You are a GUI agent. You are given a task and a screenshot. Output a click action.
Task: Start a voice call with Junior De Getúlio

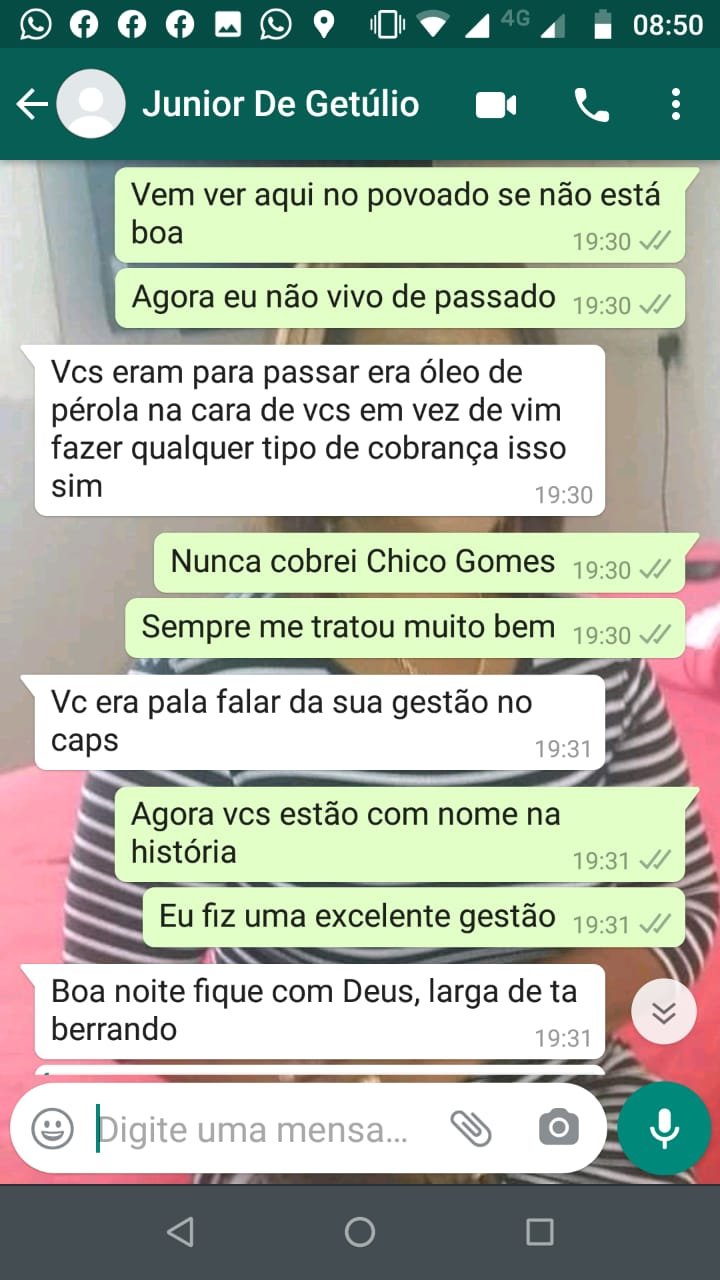[x=591, y=104]
